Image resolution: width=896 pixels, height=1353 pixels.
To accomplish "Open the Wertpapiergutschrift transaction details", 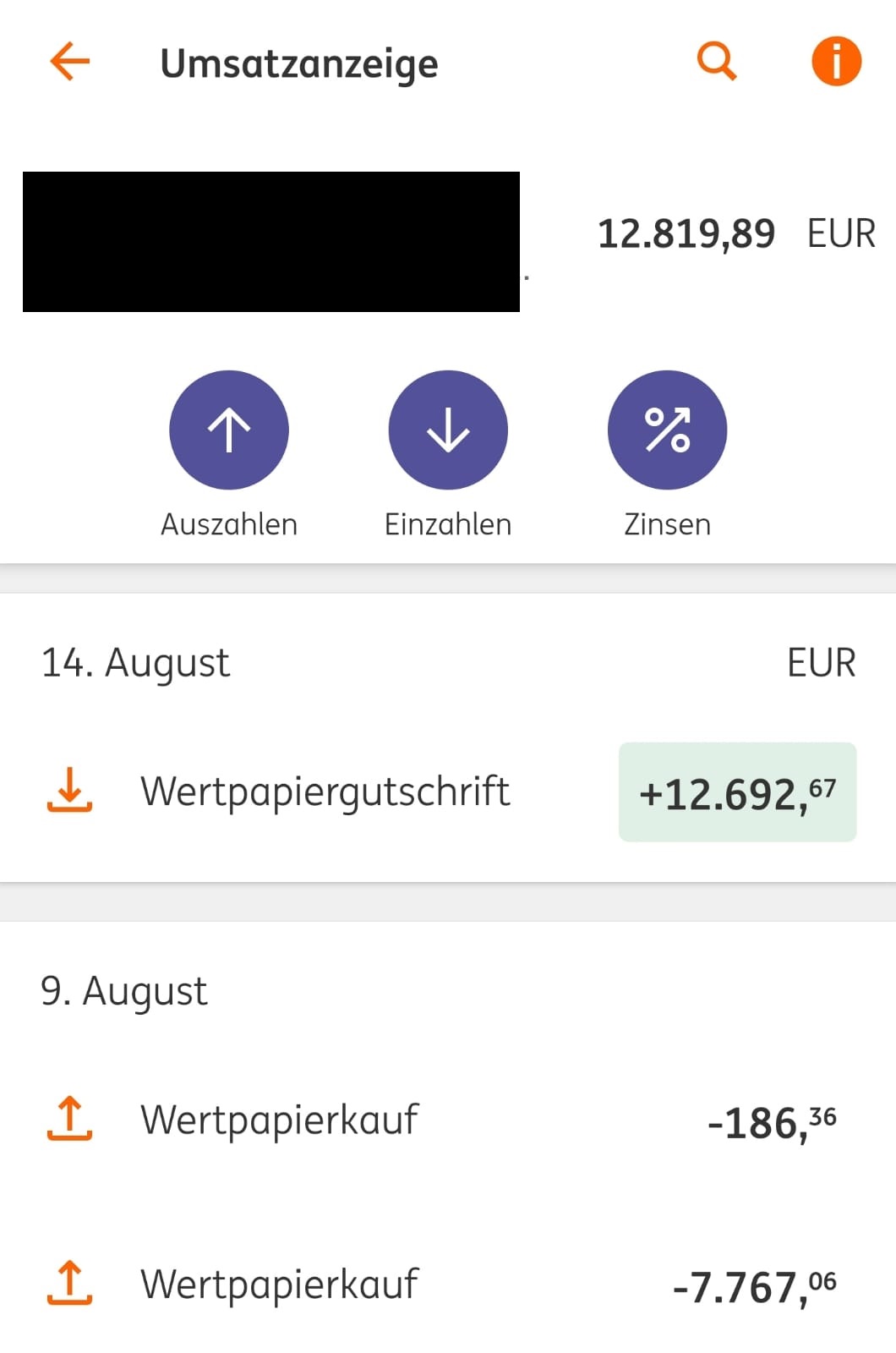I will pyautogui.click(x=326, y=792).
